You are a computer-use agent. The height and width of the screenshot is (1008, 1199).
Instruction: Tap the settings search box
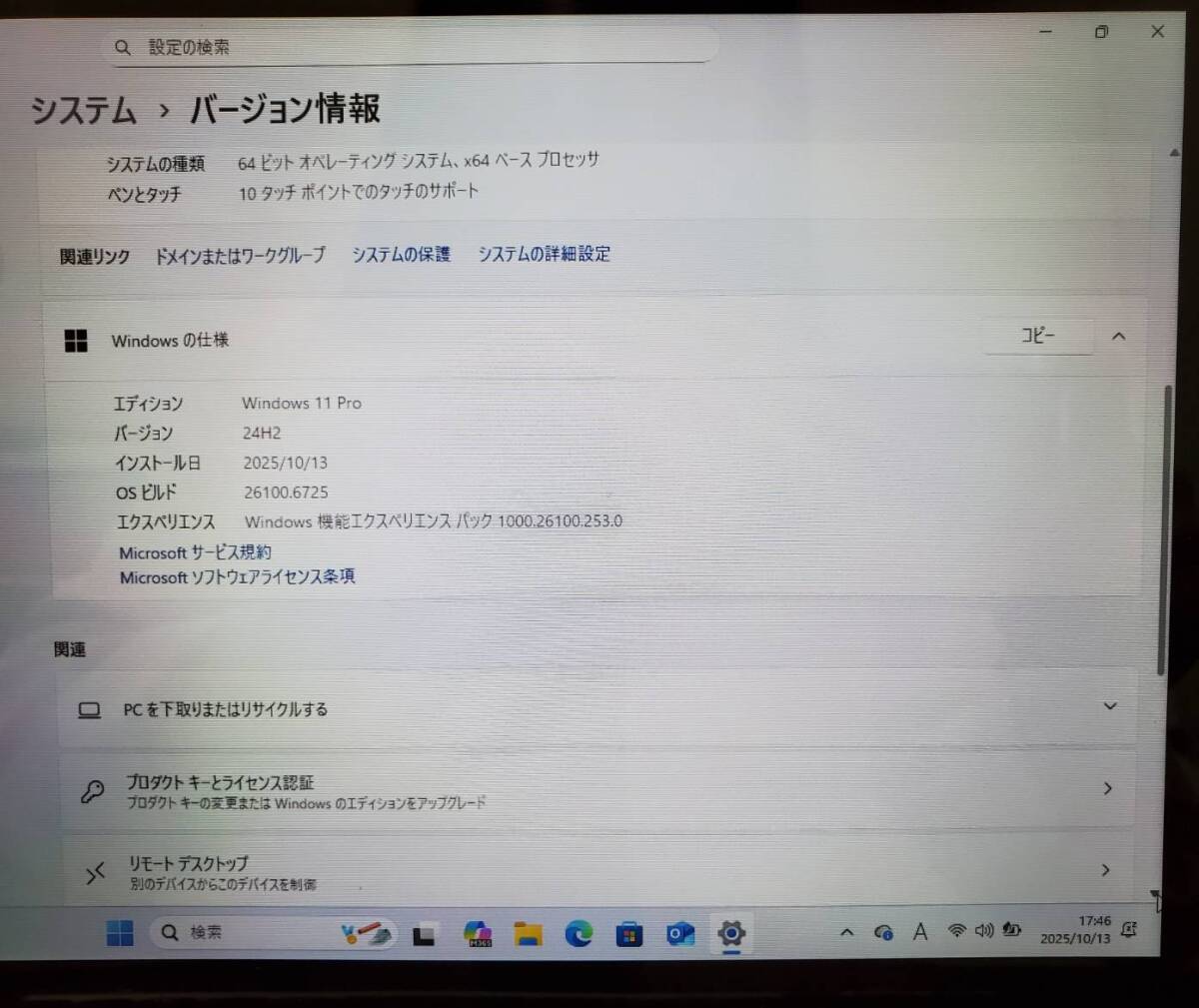[410, 47]
